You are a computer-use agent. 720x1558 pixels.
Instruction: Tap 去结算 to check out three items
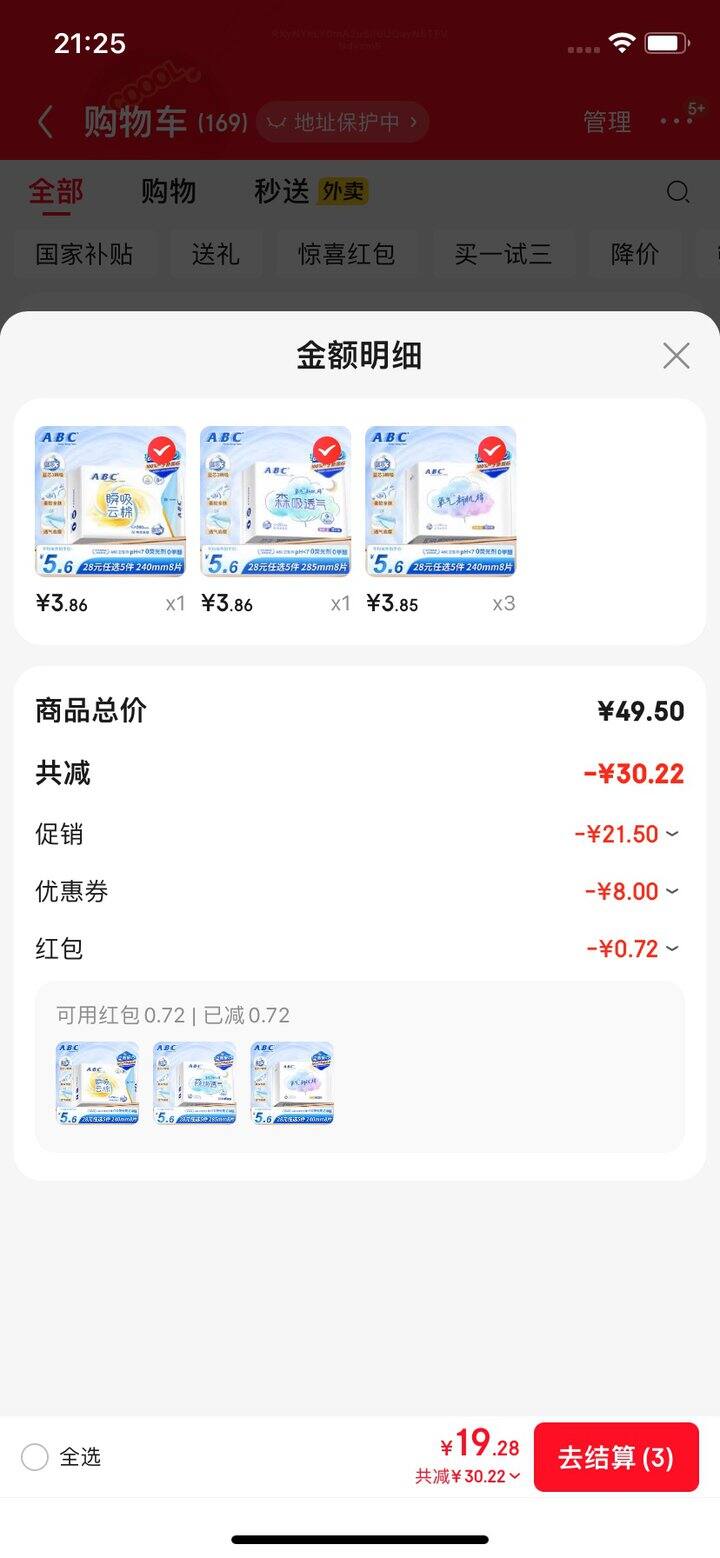617,1458
